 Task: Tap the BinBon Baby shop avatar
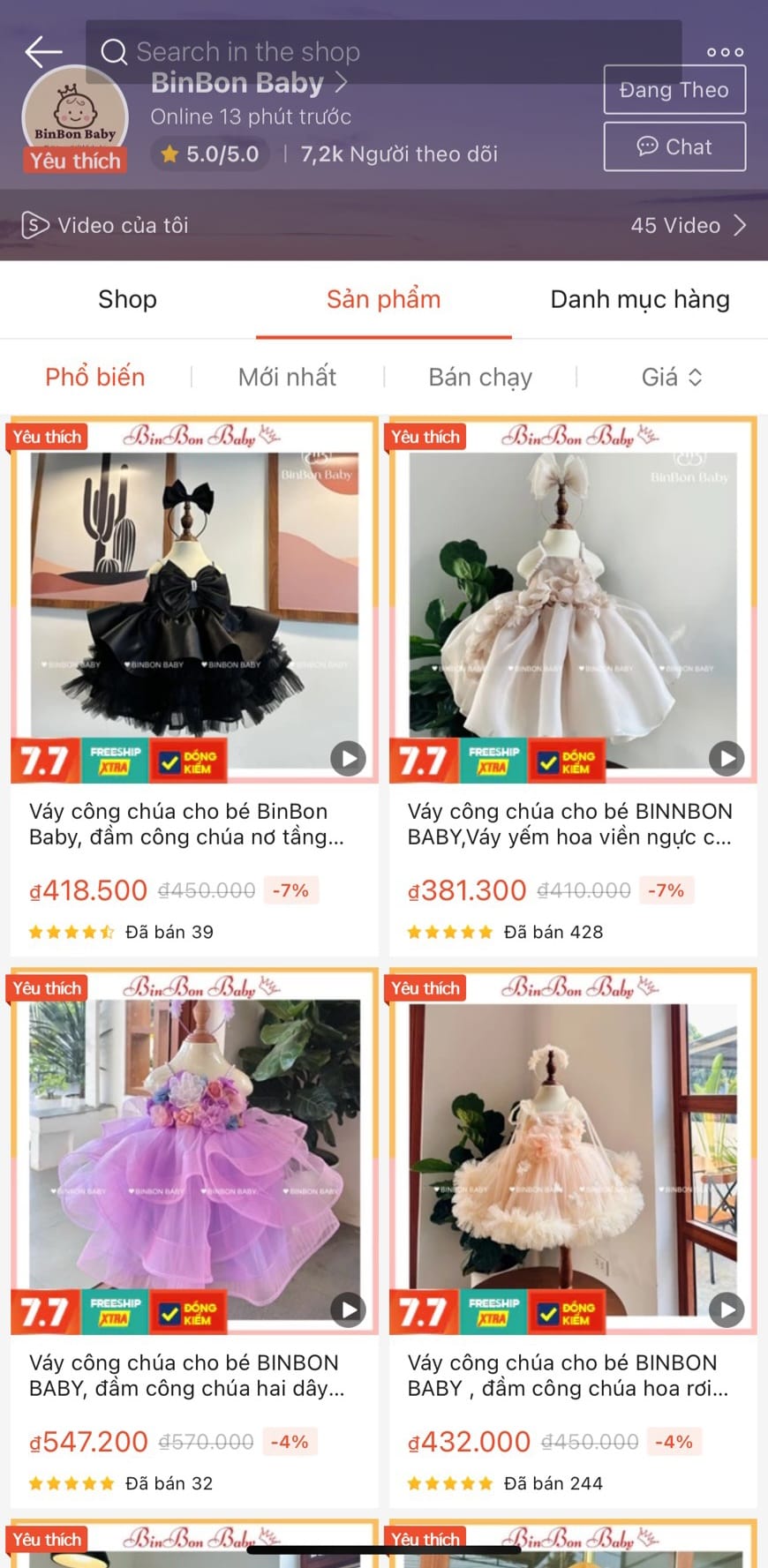pos(75,117)
